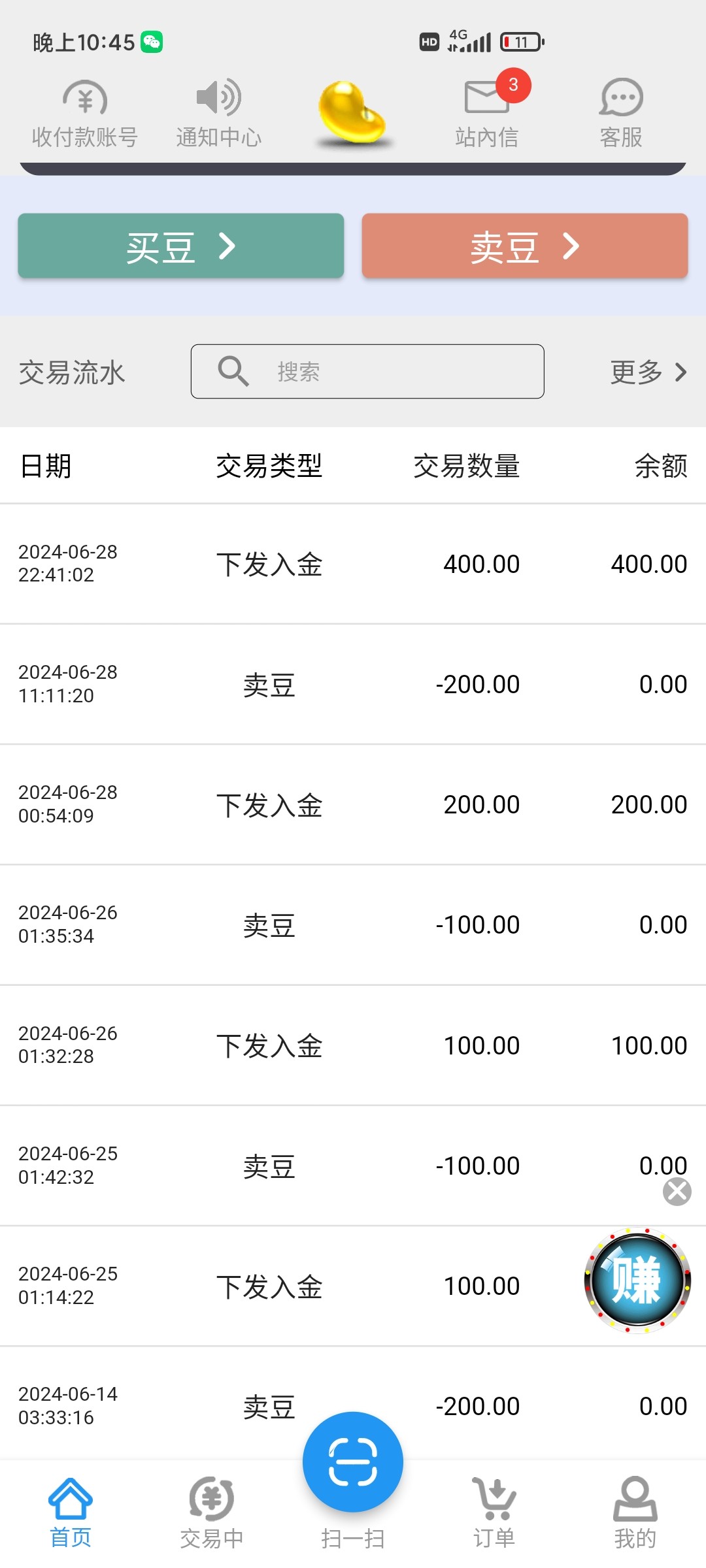Switch to the 首页 home tab
Screen dimensions: 706x1568
70,1500
